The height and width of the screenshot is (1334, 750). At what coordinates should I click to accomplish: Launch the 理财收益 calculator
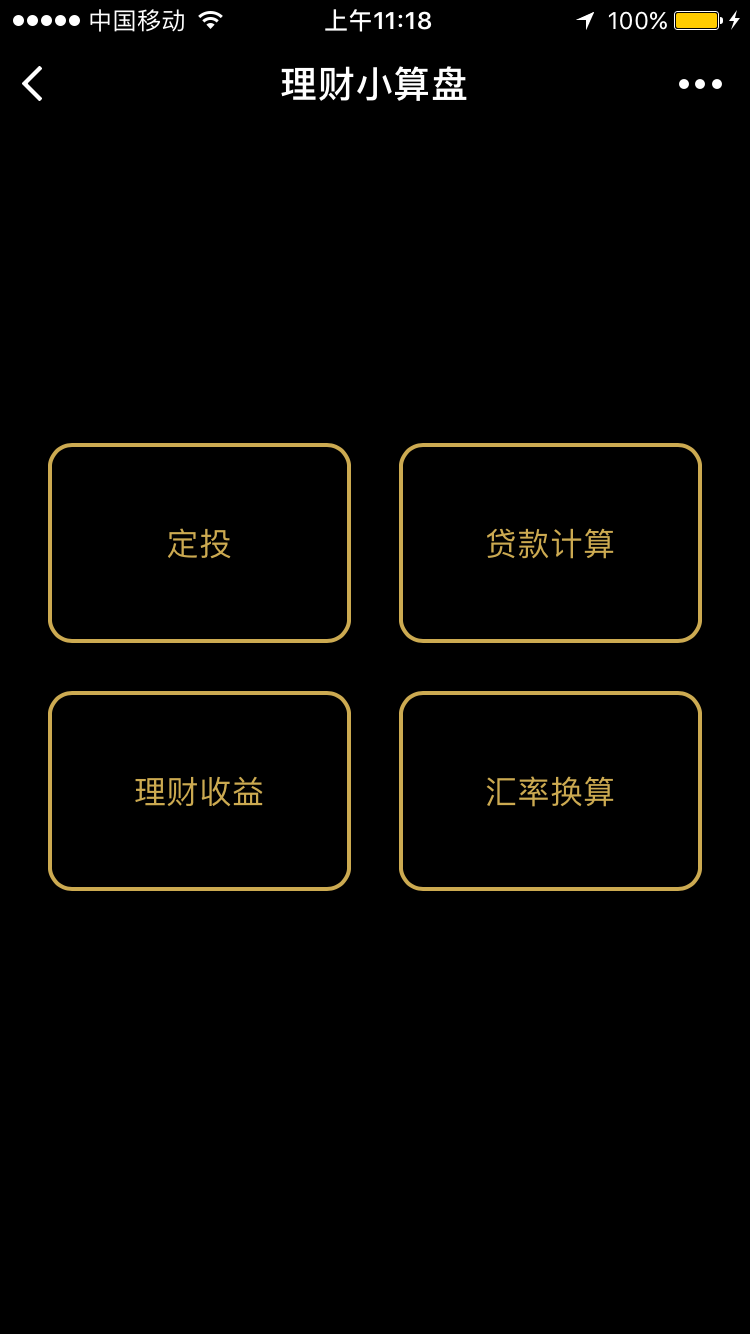(x=199, y=791)
